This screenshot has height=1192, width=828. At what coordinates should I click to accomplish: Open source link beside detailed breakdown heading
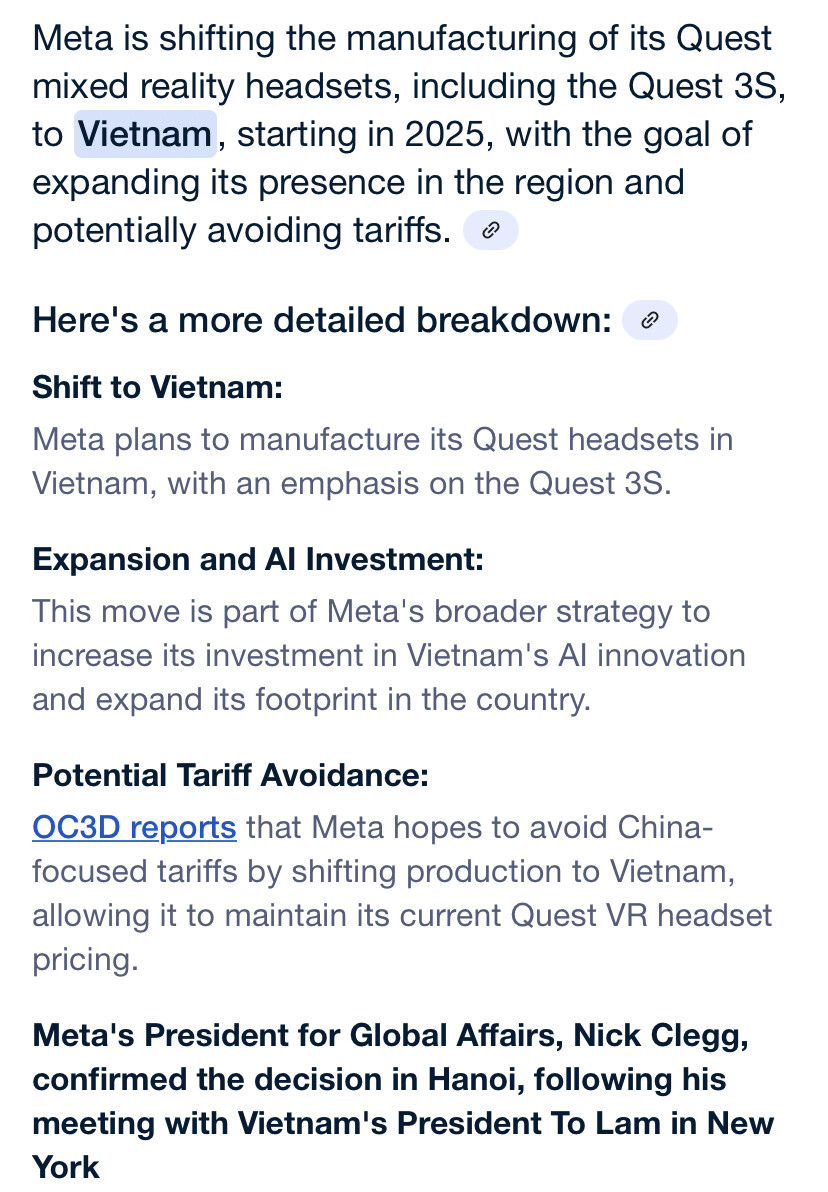pos(649,320)
